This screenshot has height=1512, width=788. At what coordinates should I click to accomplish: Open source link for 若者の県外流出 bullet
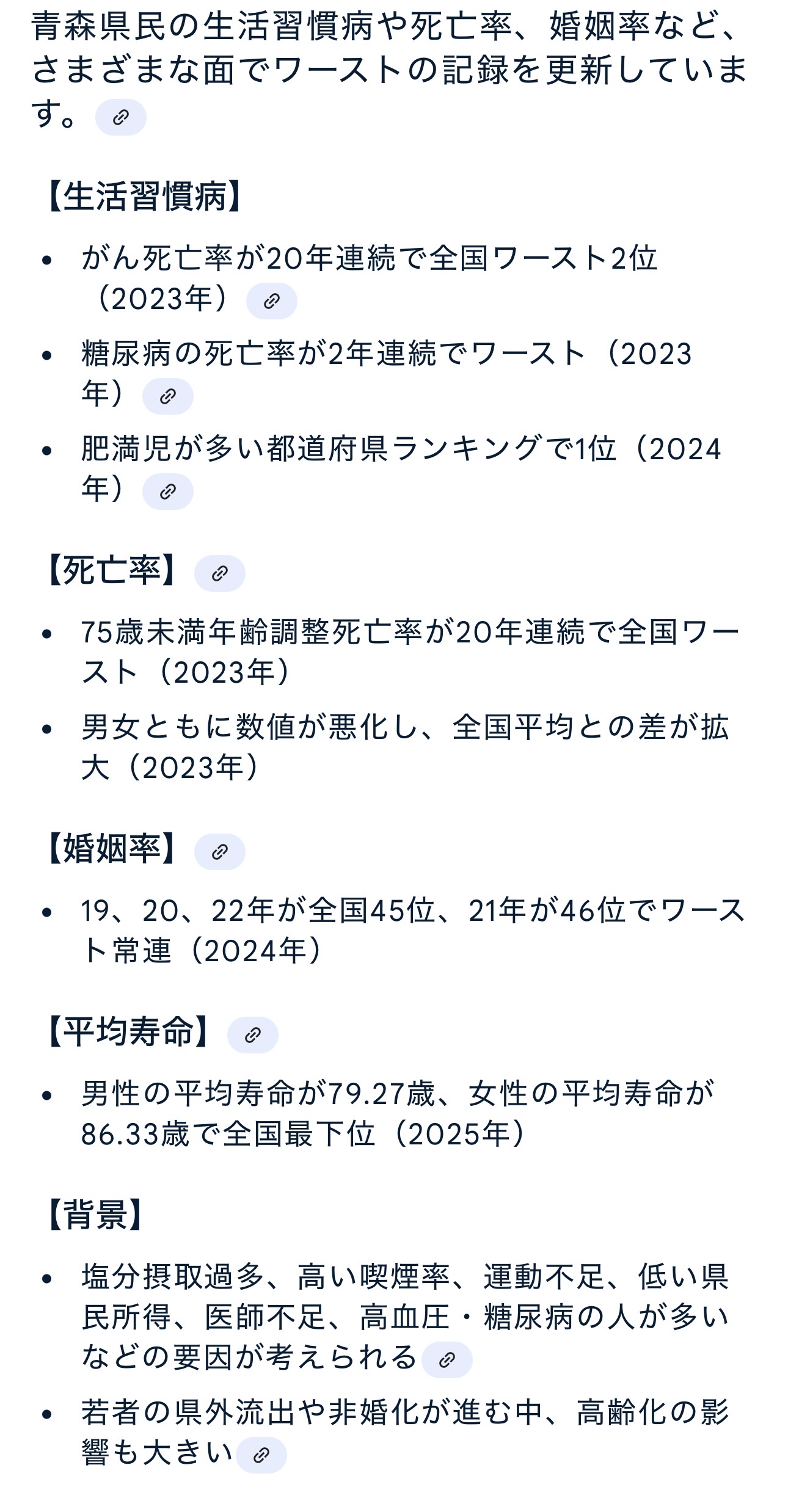point(261,1455)
